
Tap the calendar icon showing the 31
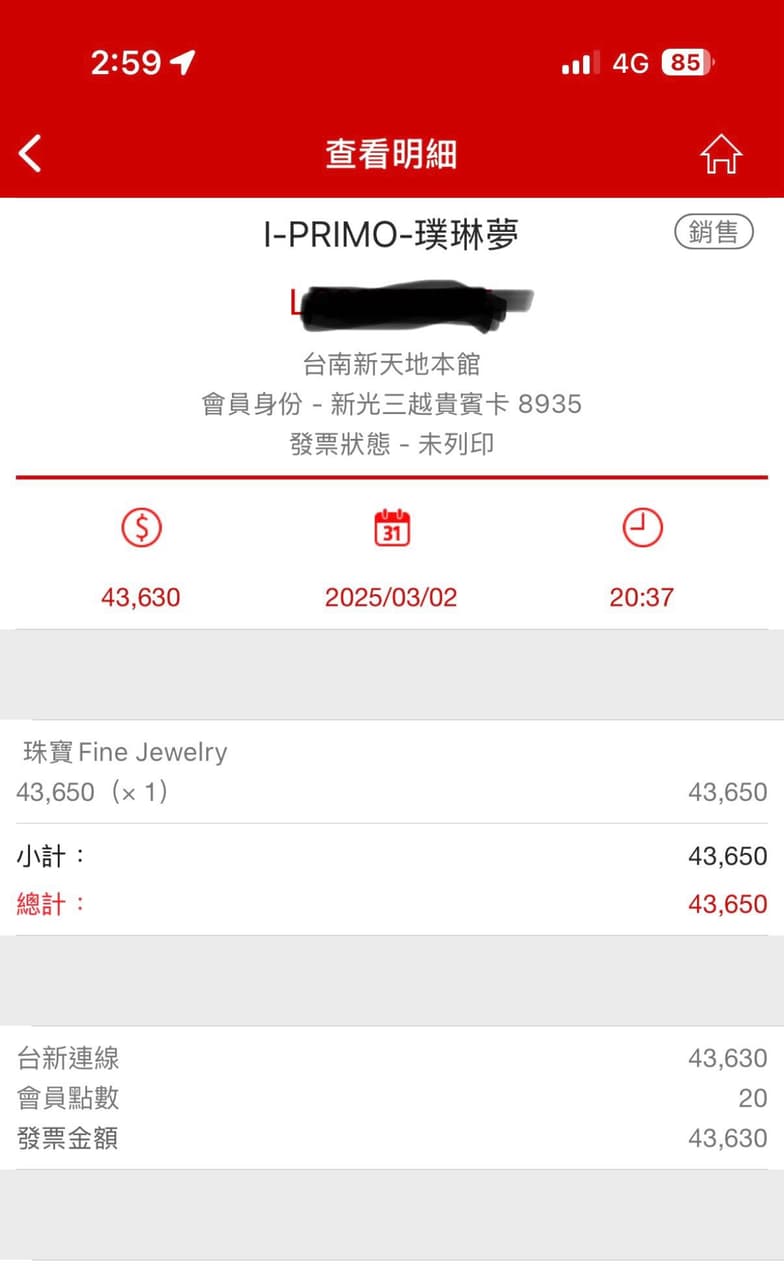pyautogui.click(x=391, y=527)
